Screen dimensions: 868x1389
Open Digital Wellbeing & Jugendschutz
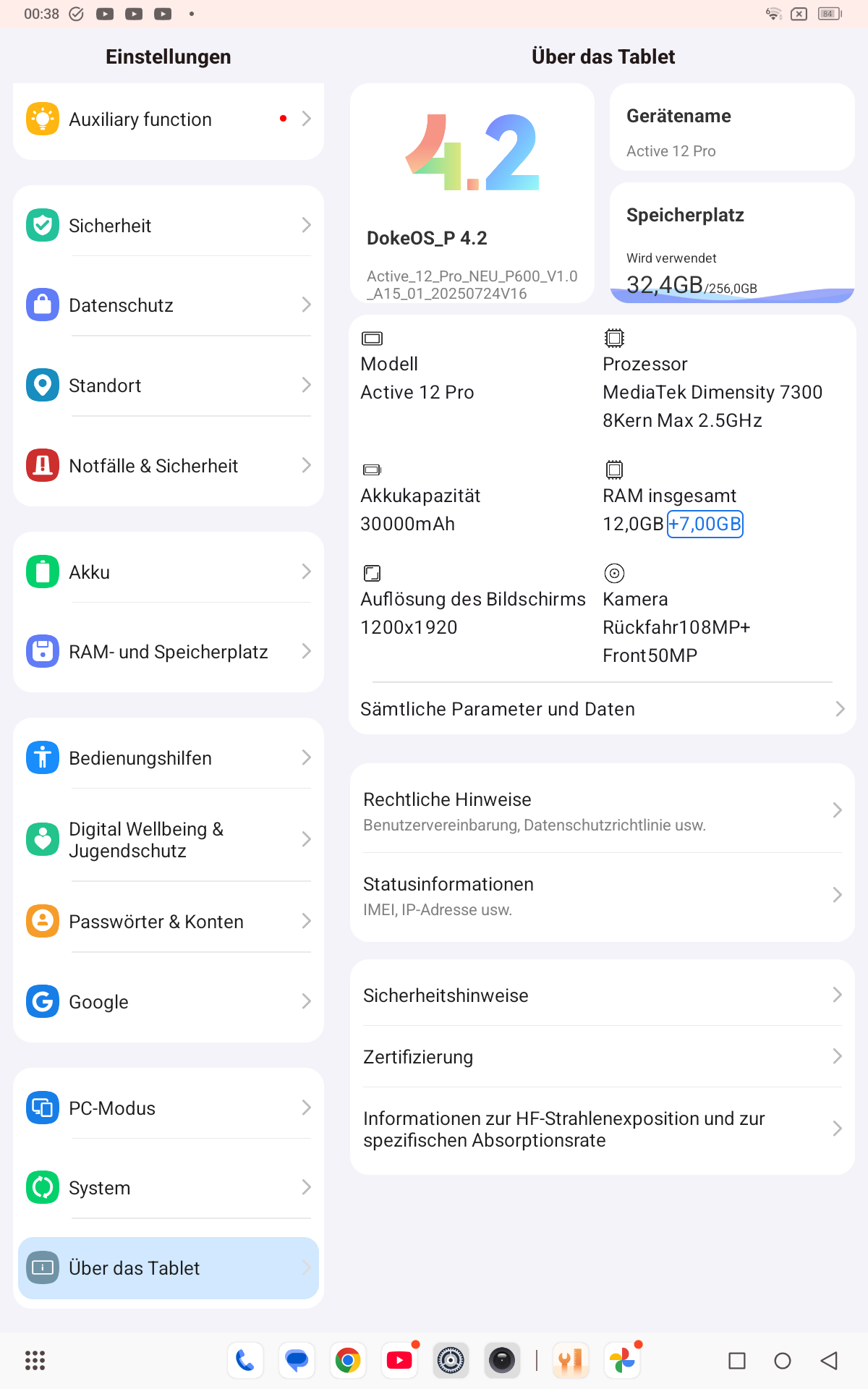pos(169,840)
